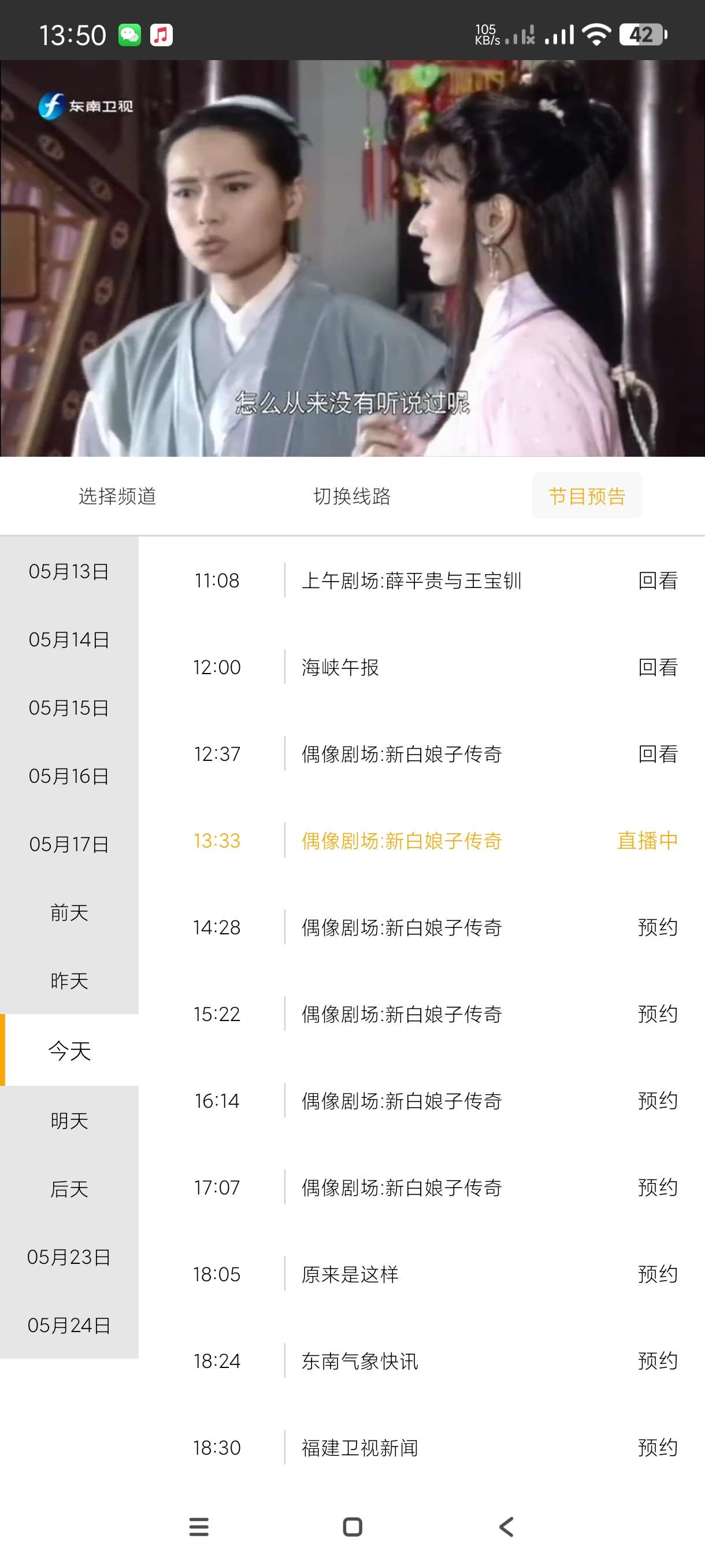The image size is (705, 1568).
Task: Select the 05月24日 date
Action: [x=69, y=1325]
